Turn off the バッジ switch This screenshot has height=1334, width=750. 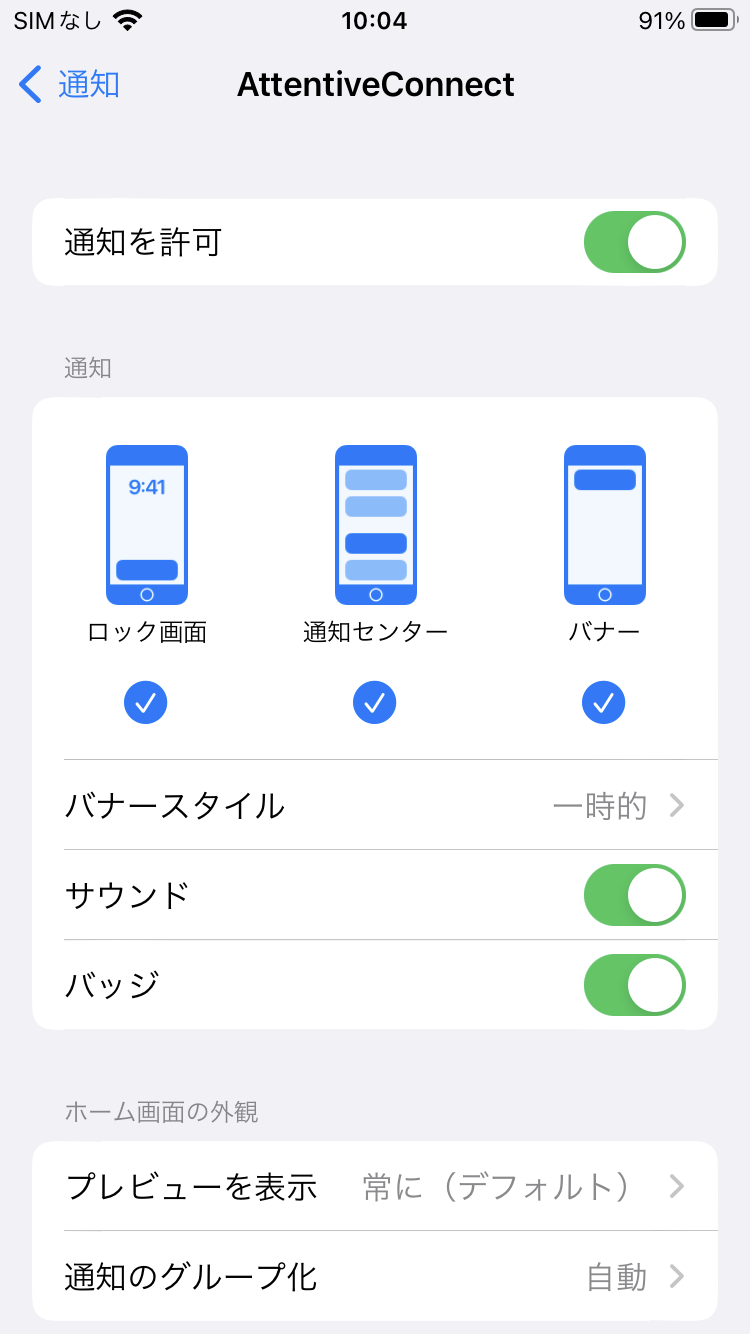pyautogui.click(x=634, y=985)
